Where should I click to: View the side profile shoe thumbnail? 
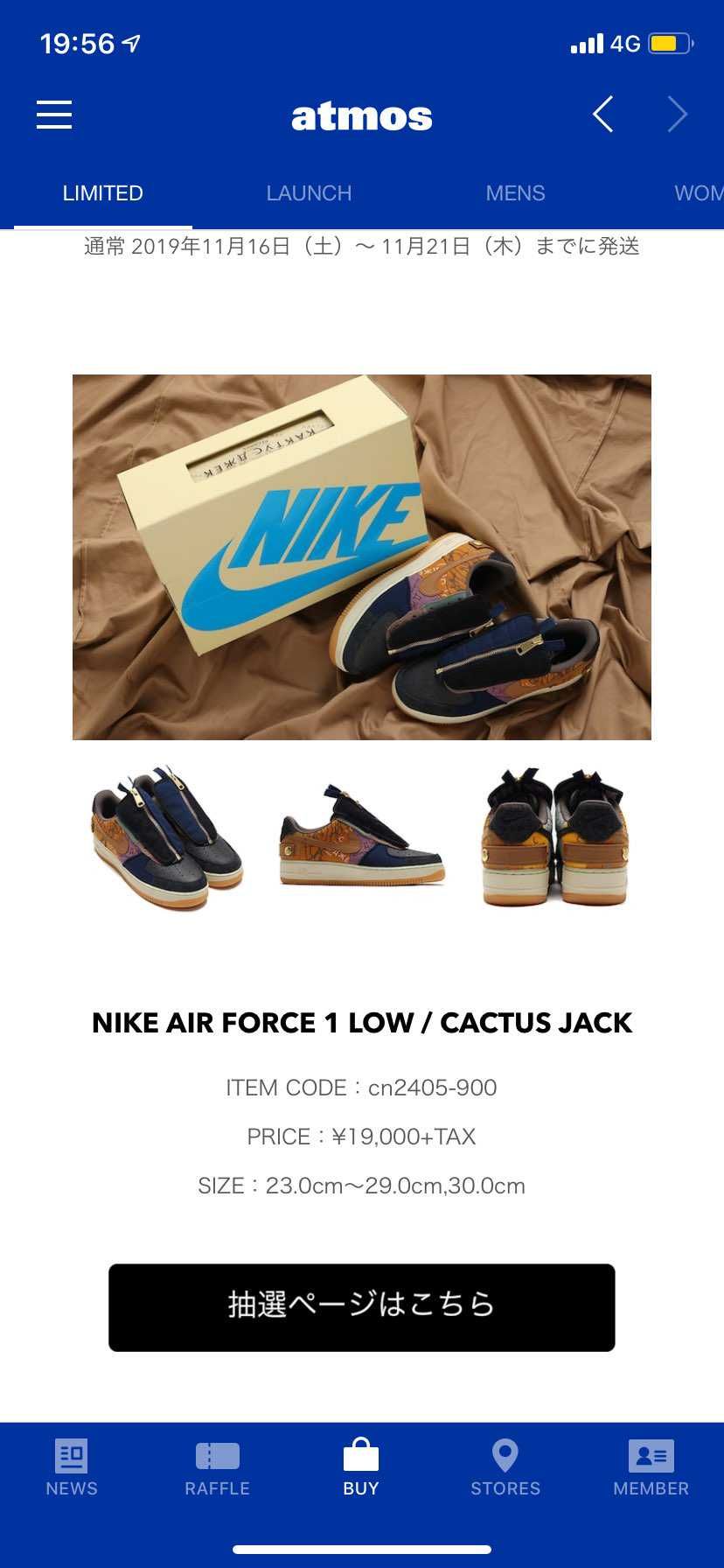pyautogui.click(x=362, y=836)
